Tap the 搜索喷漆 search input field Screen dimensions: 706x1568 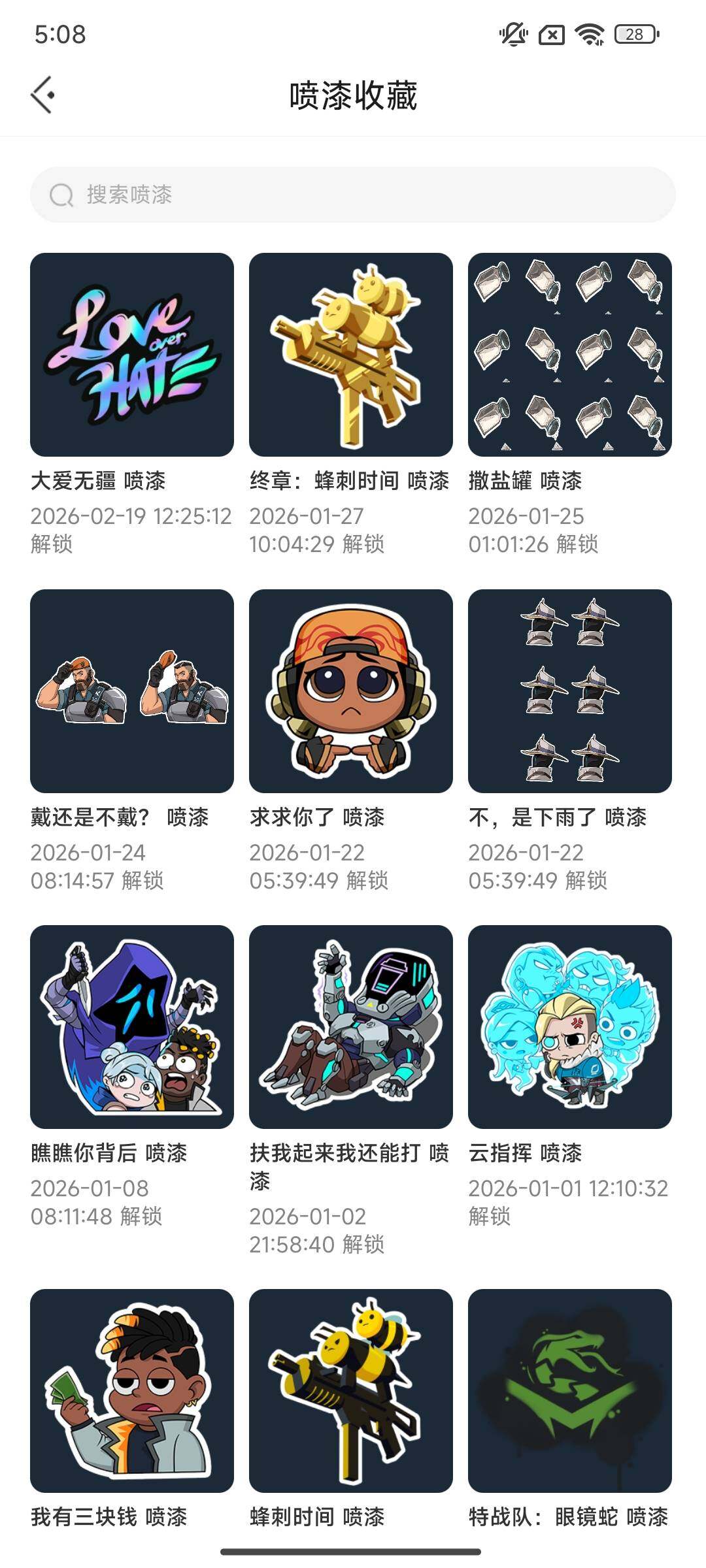(353, 195)
